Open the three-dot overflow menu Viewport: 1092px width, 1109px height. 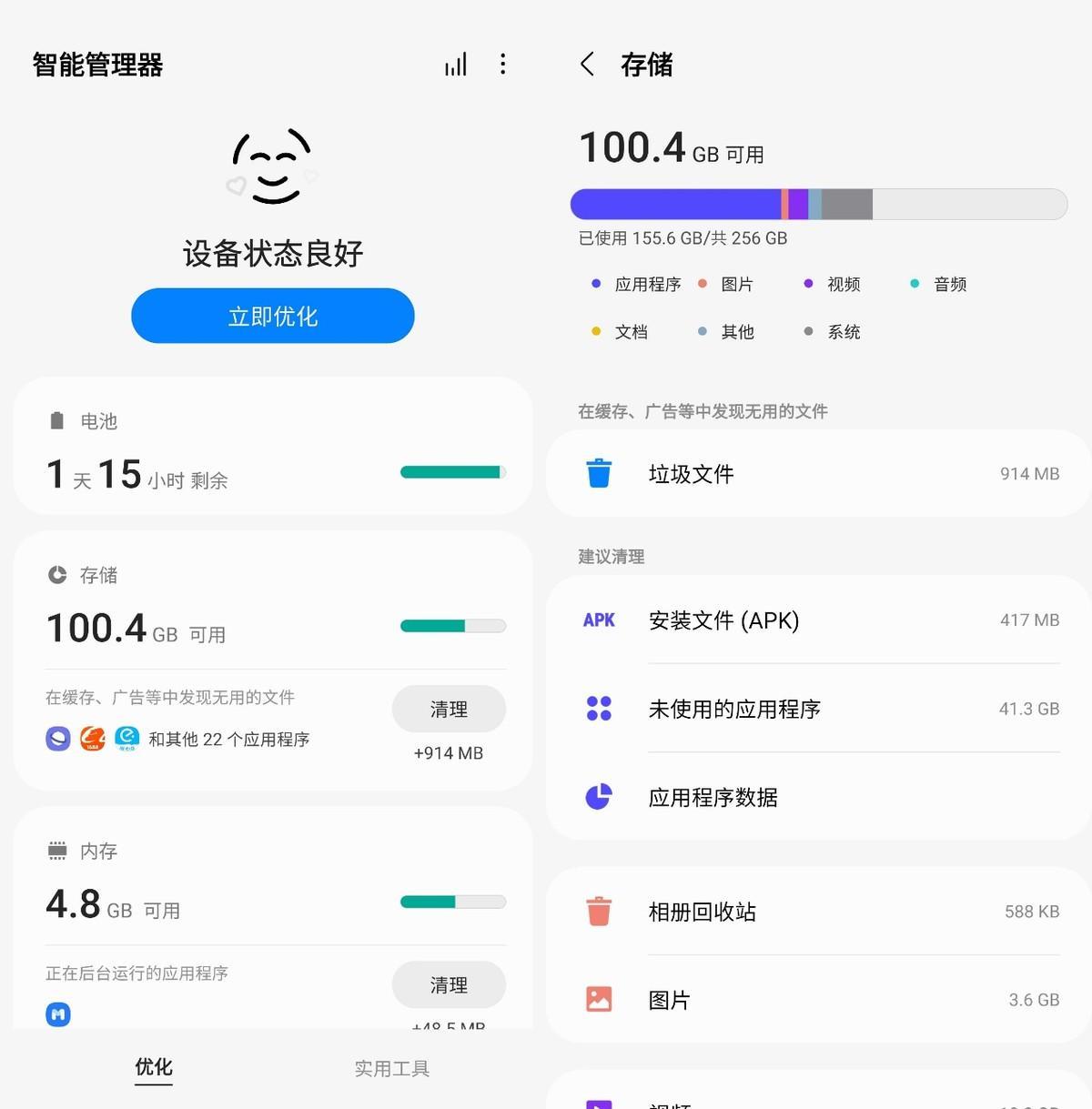click(502, 64)
